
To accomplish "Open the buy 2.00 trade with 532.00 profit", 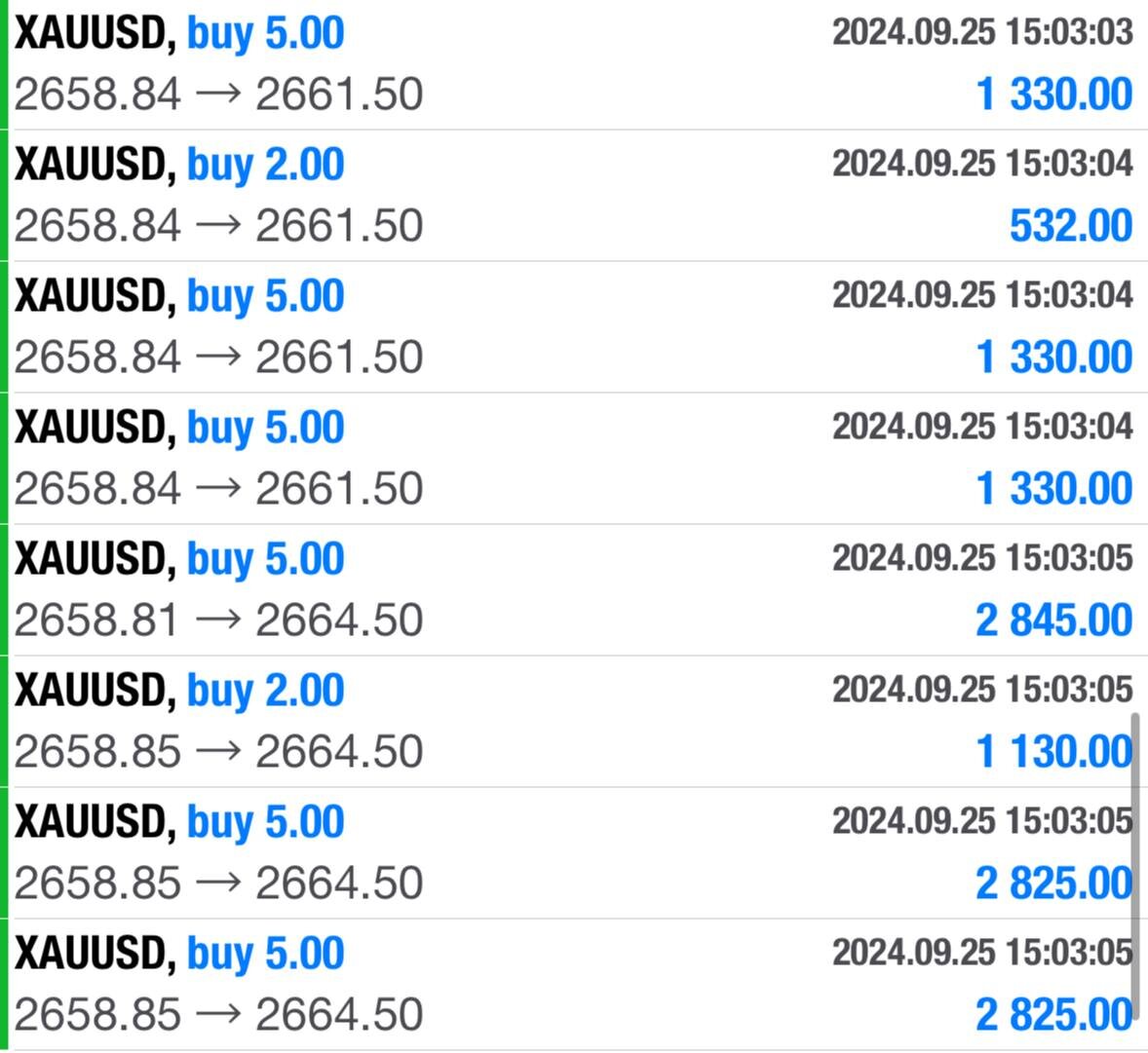I will (x=573, y=195).
